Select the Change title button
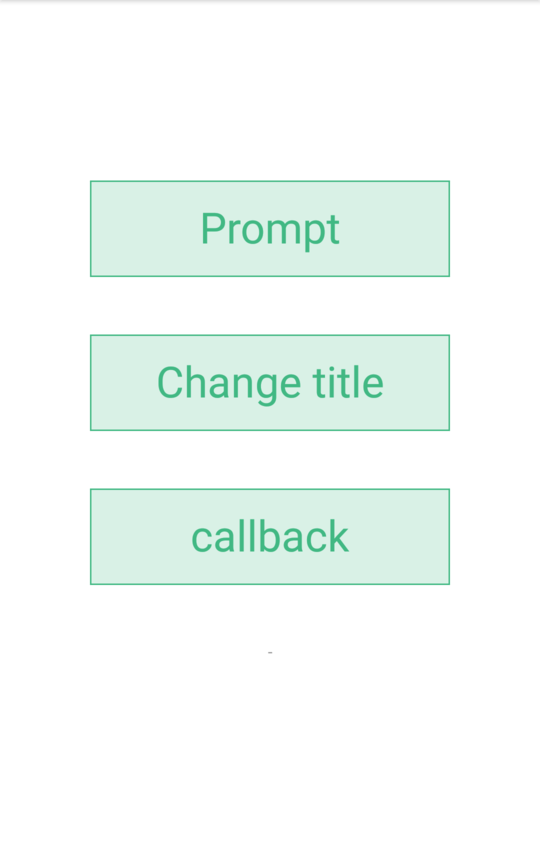This screenshot has width=540, height=844. (270, 383)
